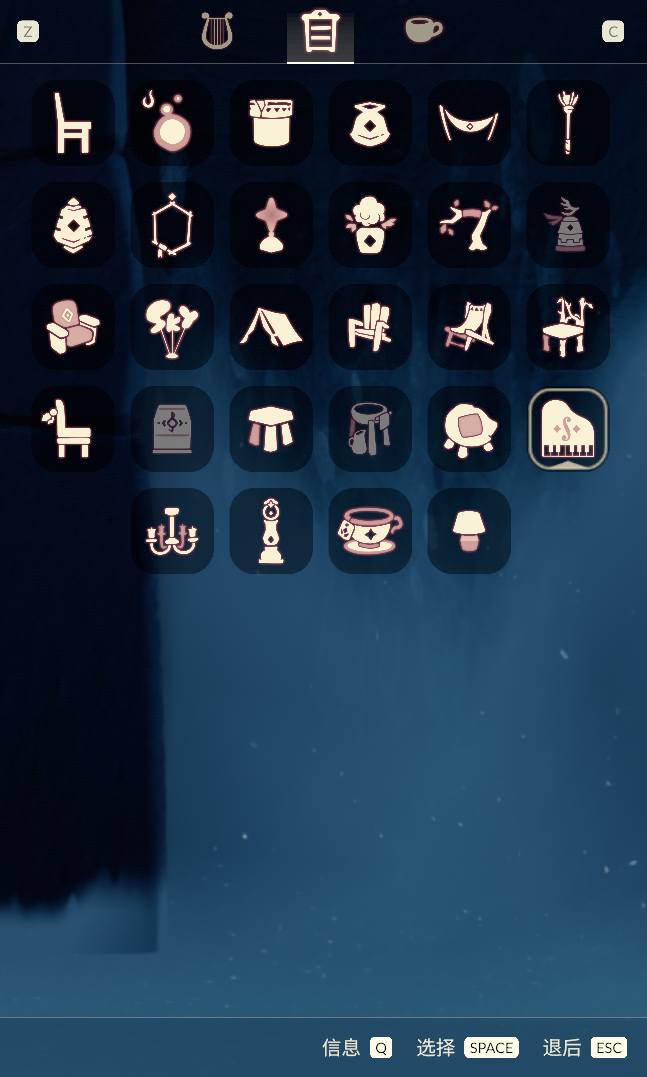Select the piano prop item
This screenshot has width=647, height=1077.
(x=568, y=429)
